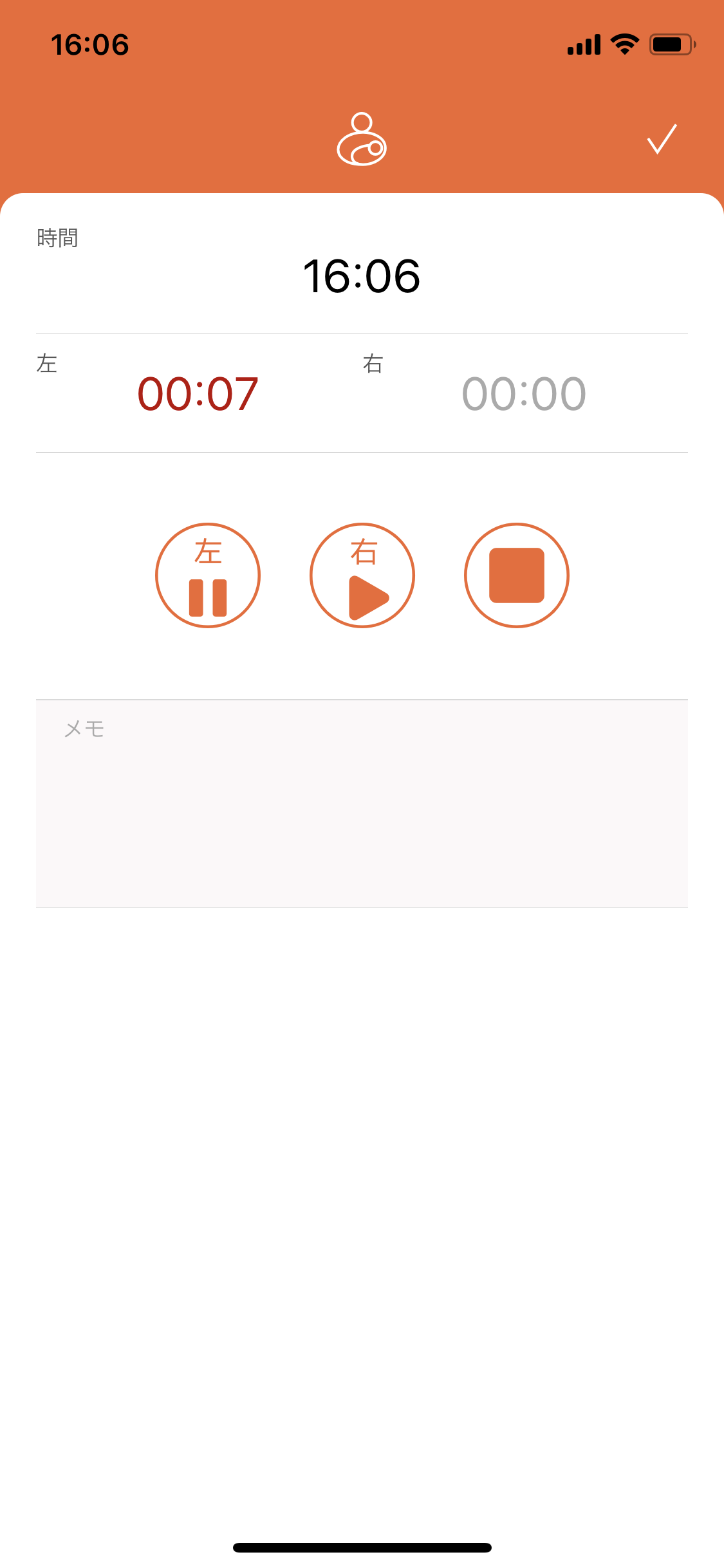Pause the left side timer
The width and height of the screenshot is (724, 1568).
tap(208, 575)
